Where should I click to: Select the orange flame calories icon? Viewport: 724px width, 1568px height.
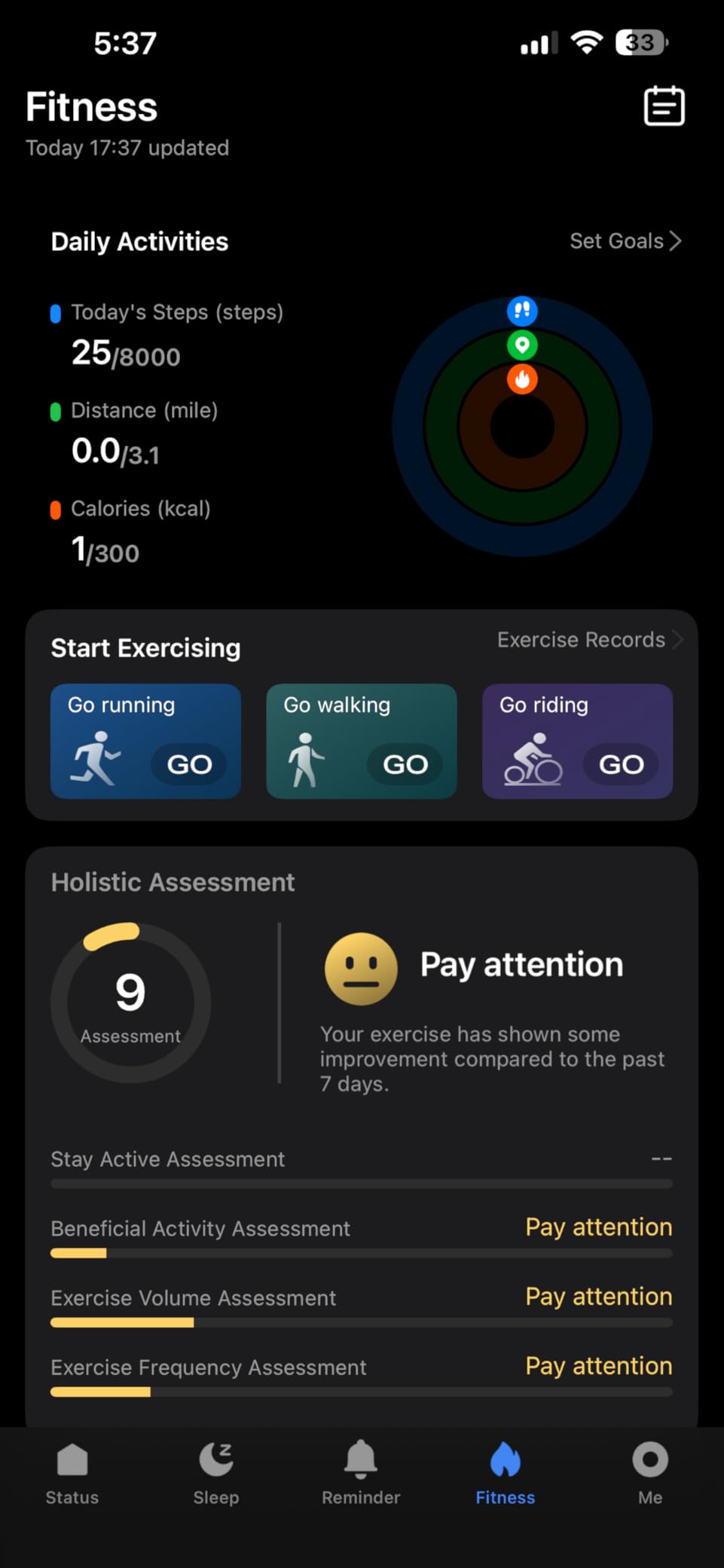coord(522,380)
